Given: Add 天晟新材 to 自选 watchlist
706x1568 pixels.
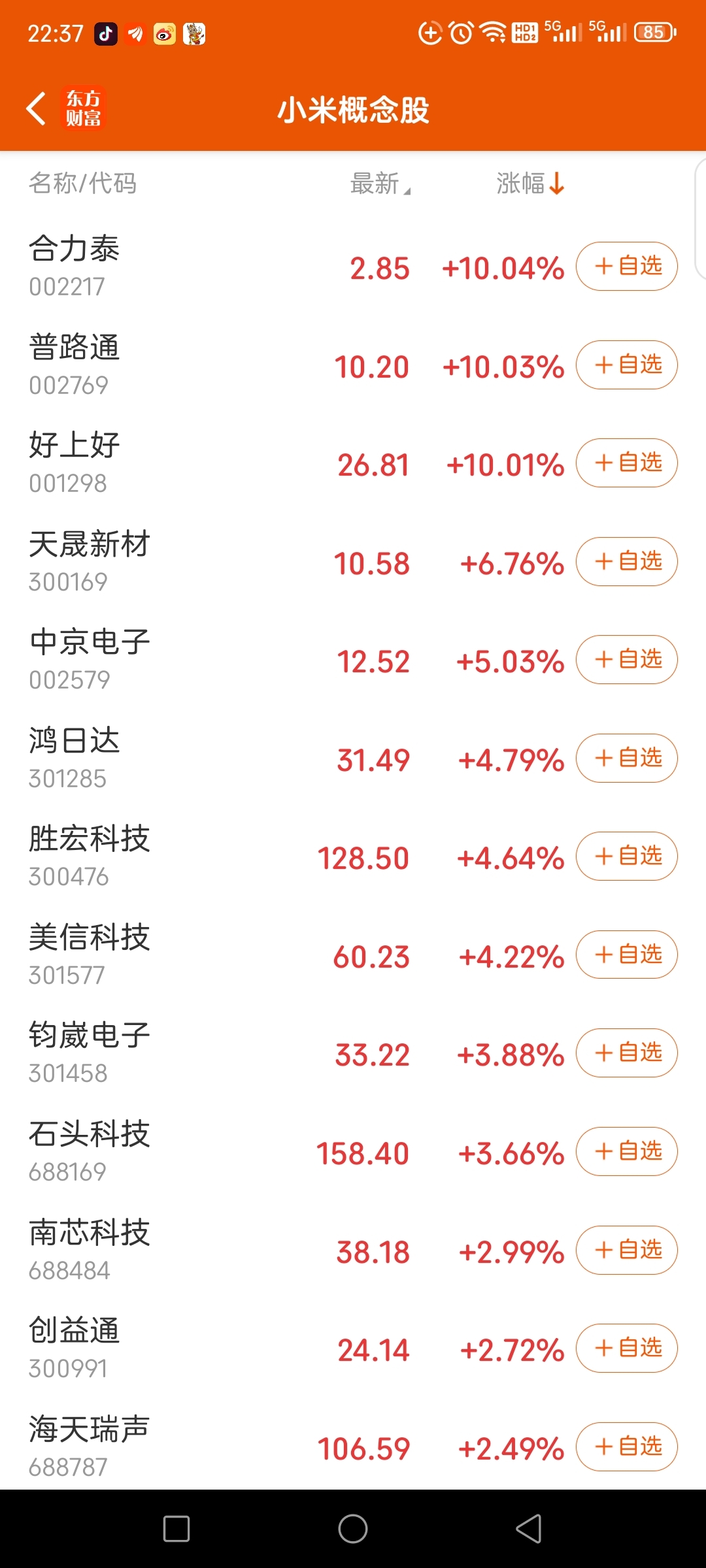Looking at the screenshot, I should [626, 561].
